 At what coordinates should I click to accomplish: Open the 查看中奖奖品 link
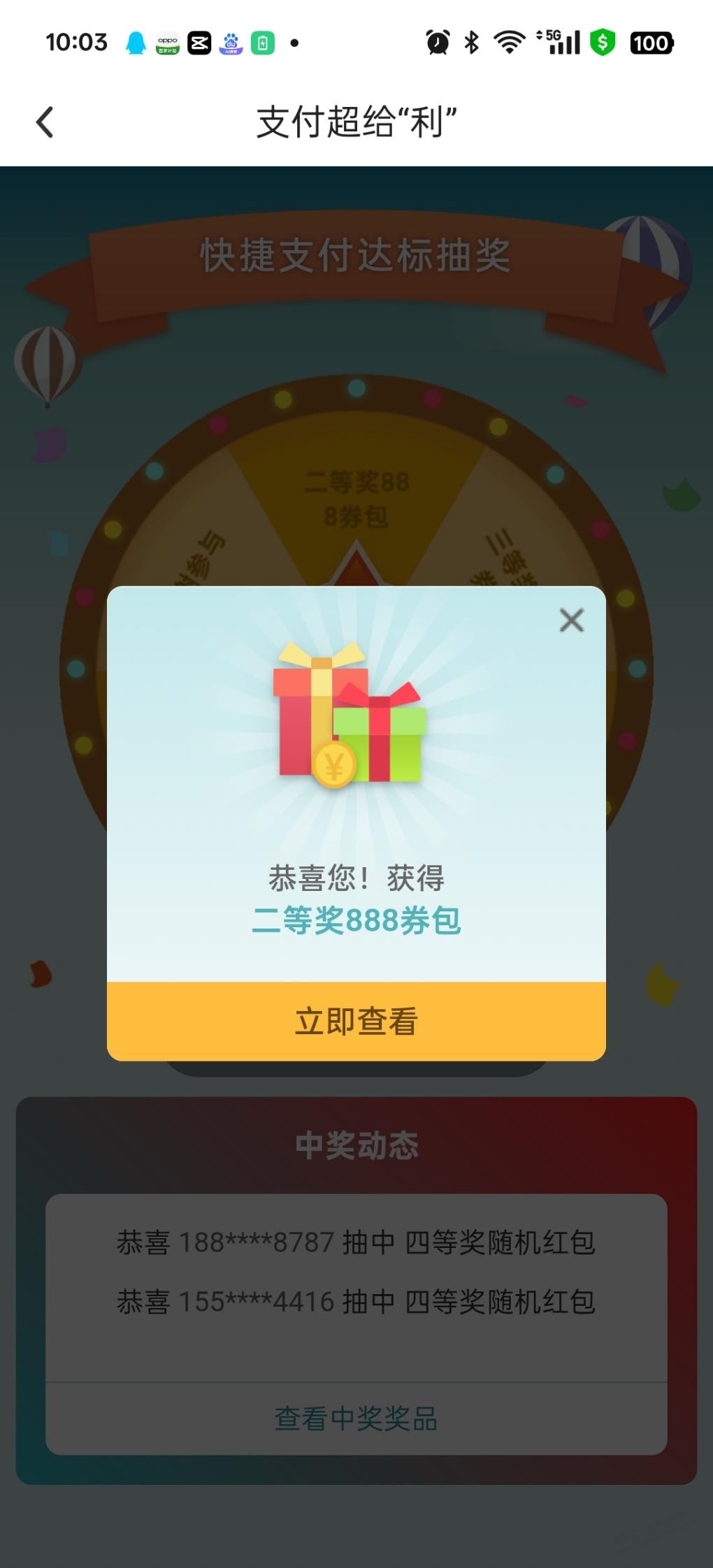(x=356, y=1418)
